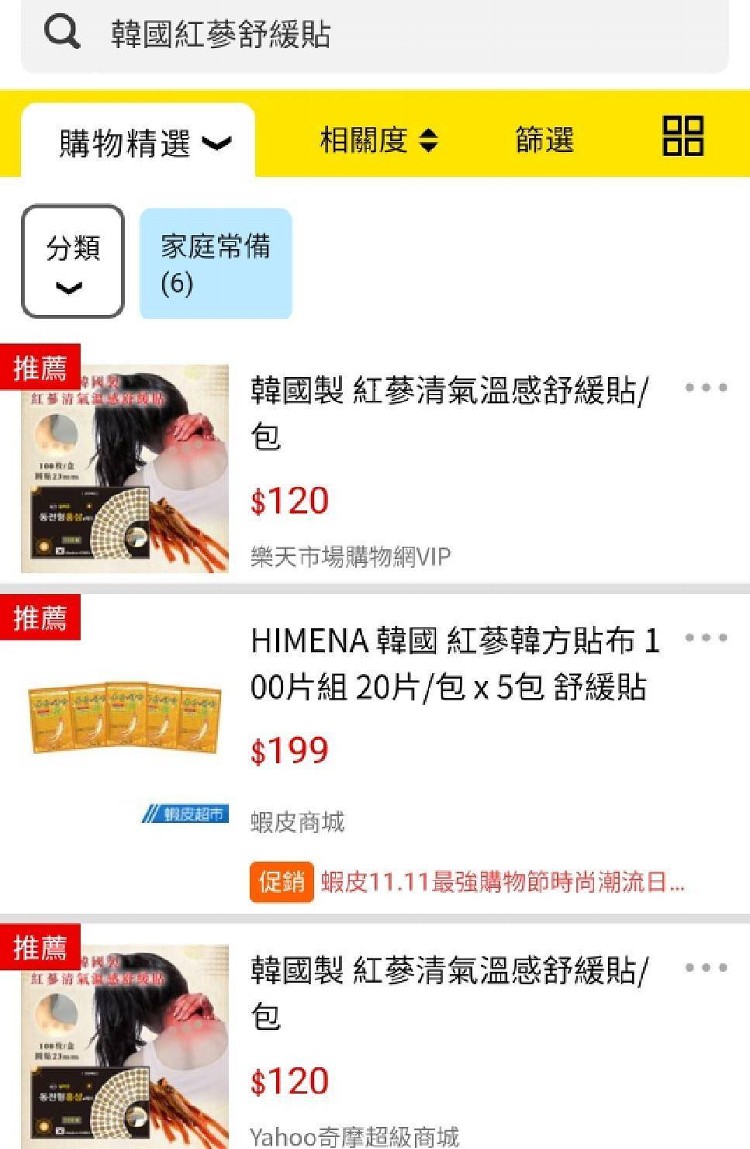Change sorting via 相關度
This screenshot has height=1149, width=750.
pos(378,140)
